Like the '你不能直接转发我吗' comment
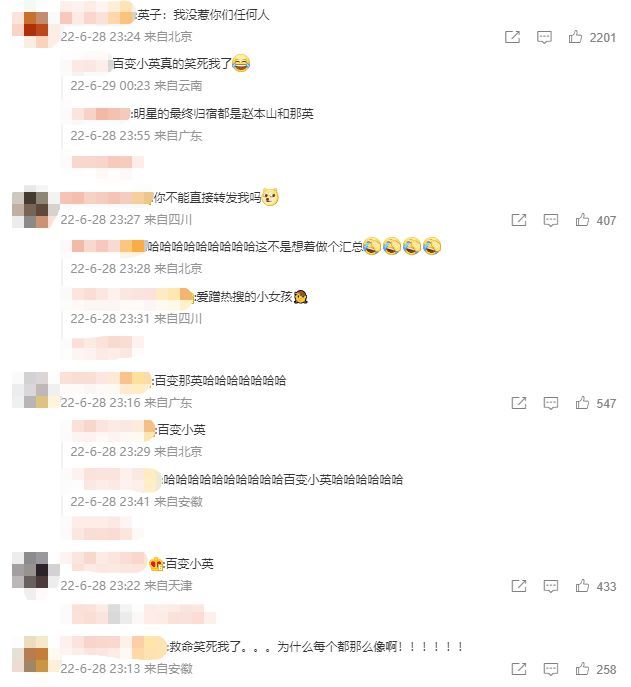Screen dimensions: 631x687 click(583, 220)
